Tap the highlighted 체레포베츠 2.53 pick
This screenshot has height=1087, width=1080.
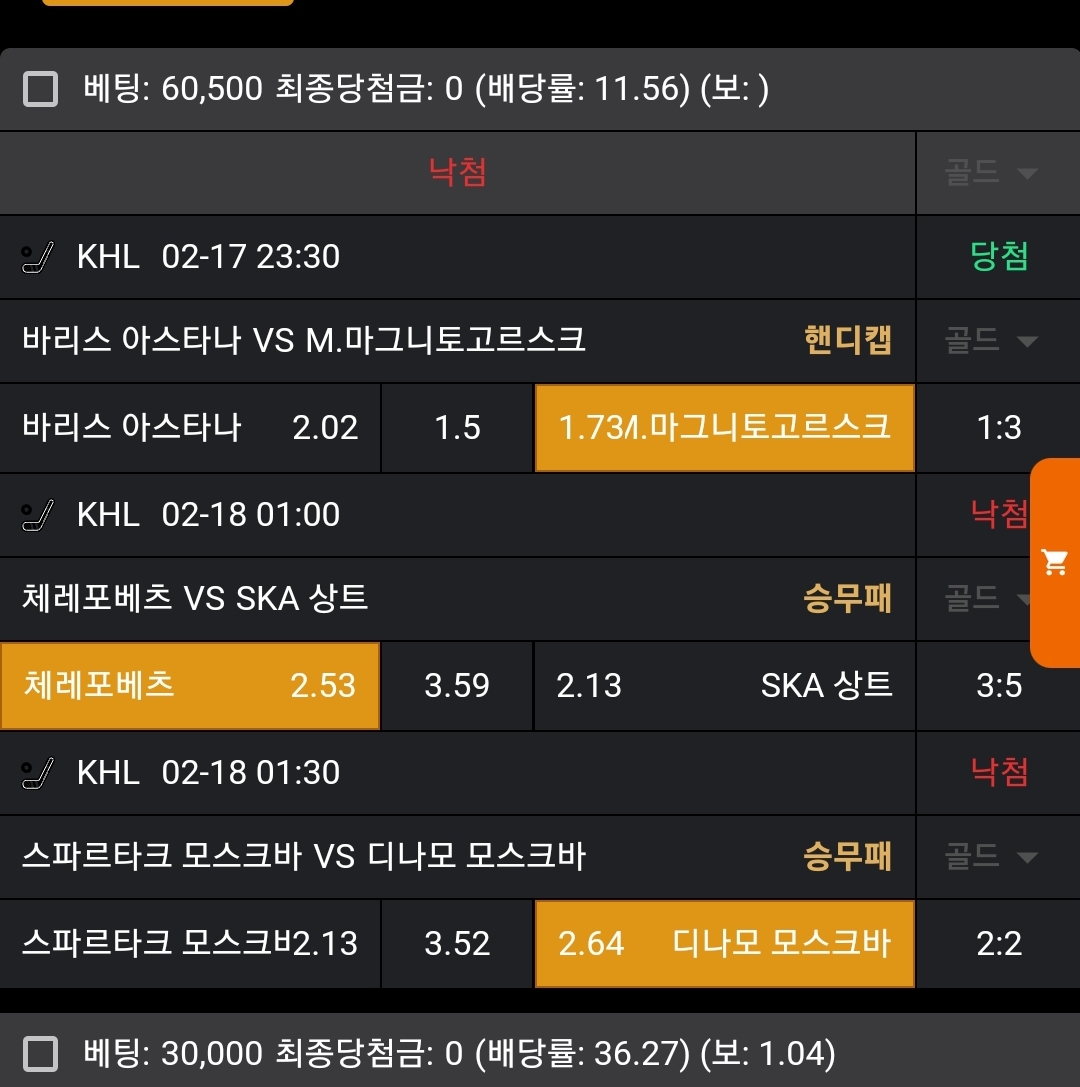click(x=190, y=686)
